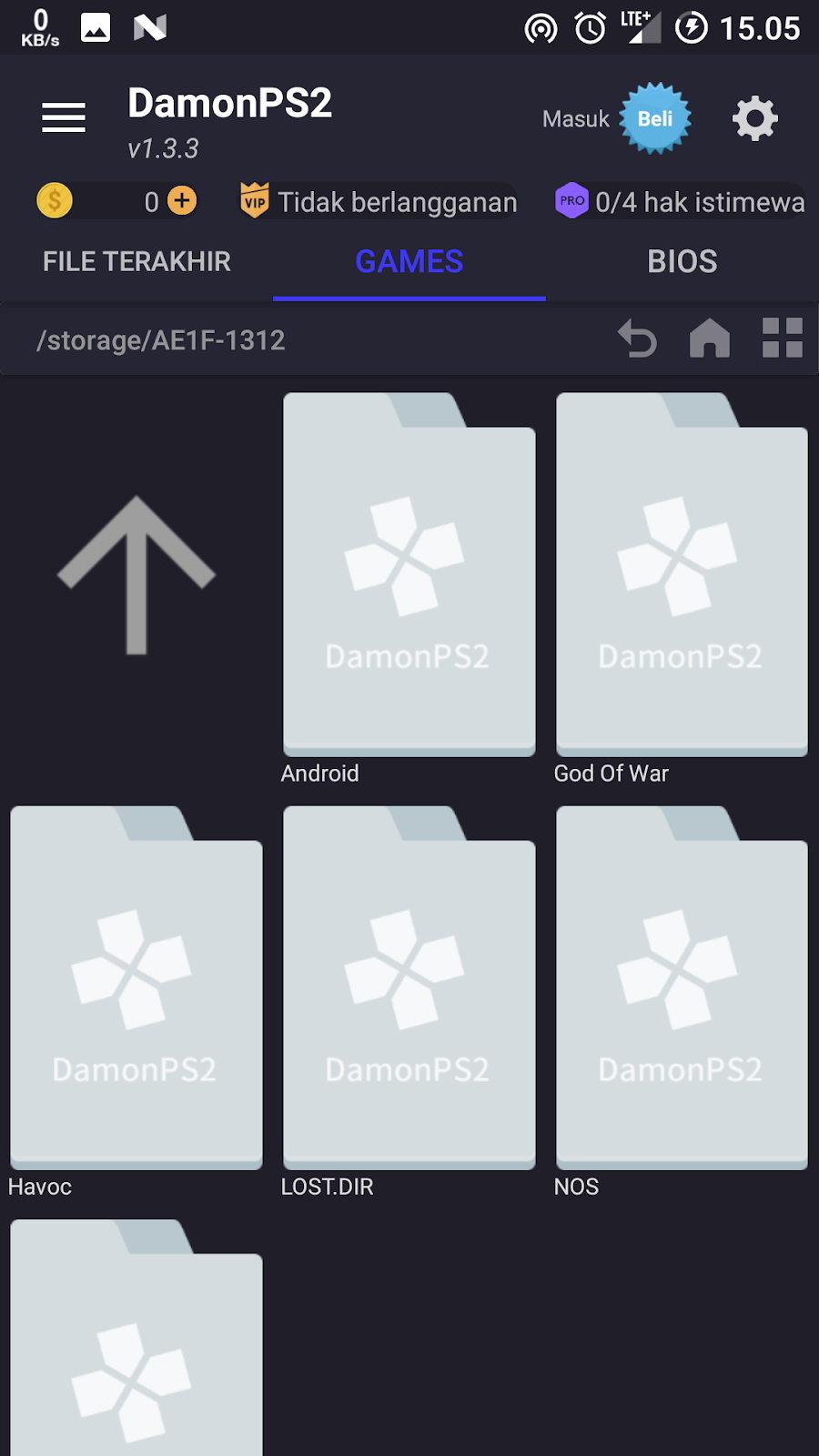Open the hamburger drawer menu
This screenshot has width=819, height=1456.
click(64, 118)
